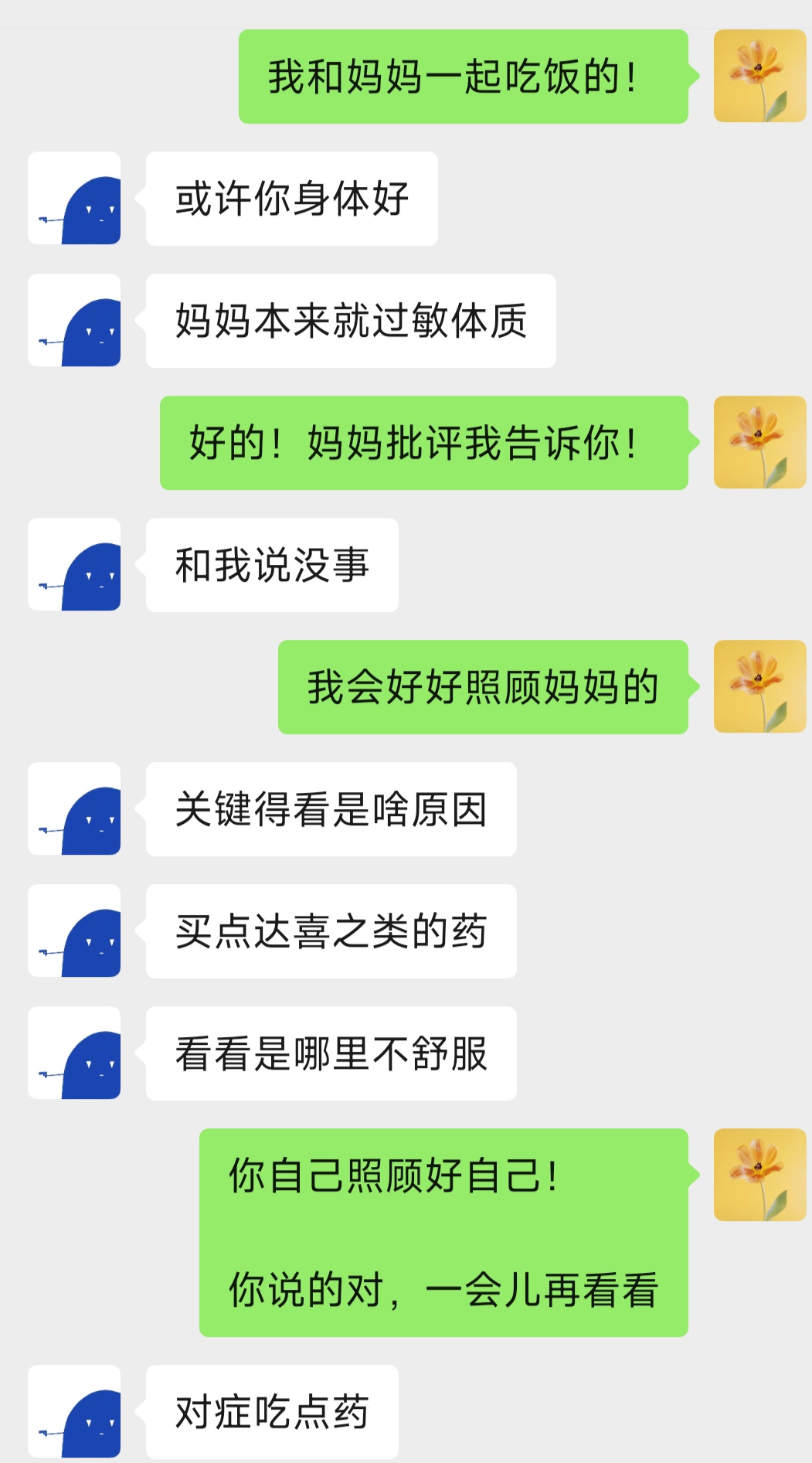This screenshot has height=1463, width=812.
Task: Open contact profile beside "妈妈本来就过敏体质"
Action: [x=74, y=320]
